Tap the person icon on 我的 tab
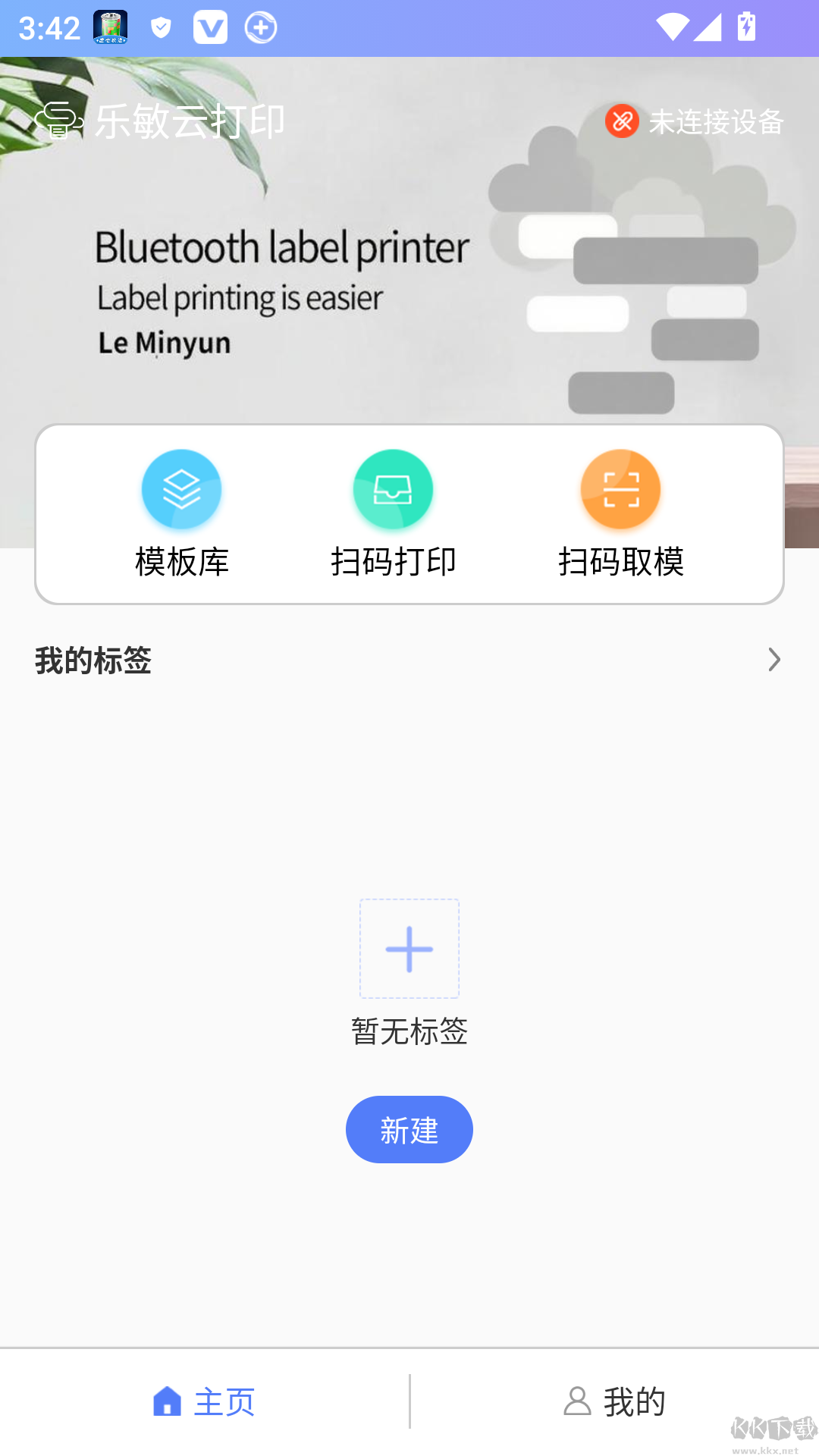The width and height of the screenshot is (819, 1456). 578,1401
